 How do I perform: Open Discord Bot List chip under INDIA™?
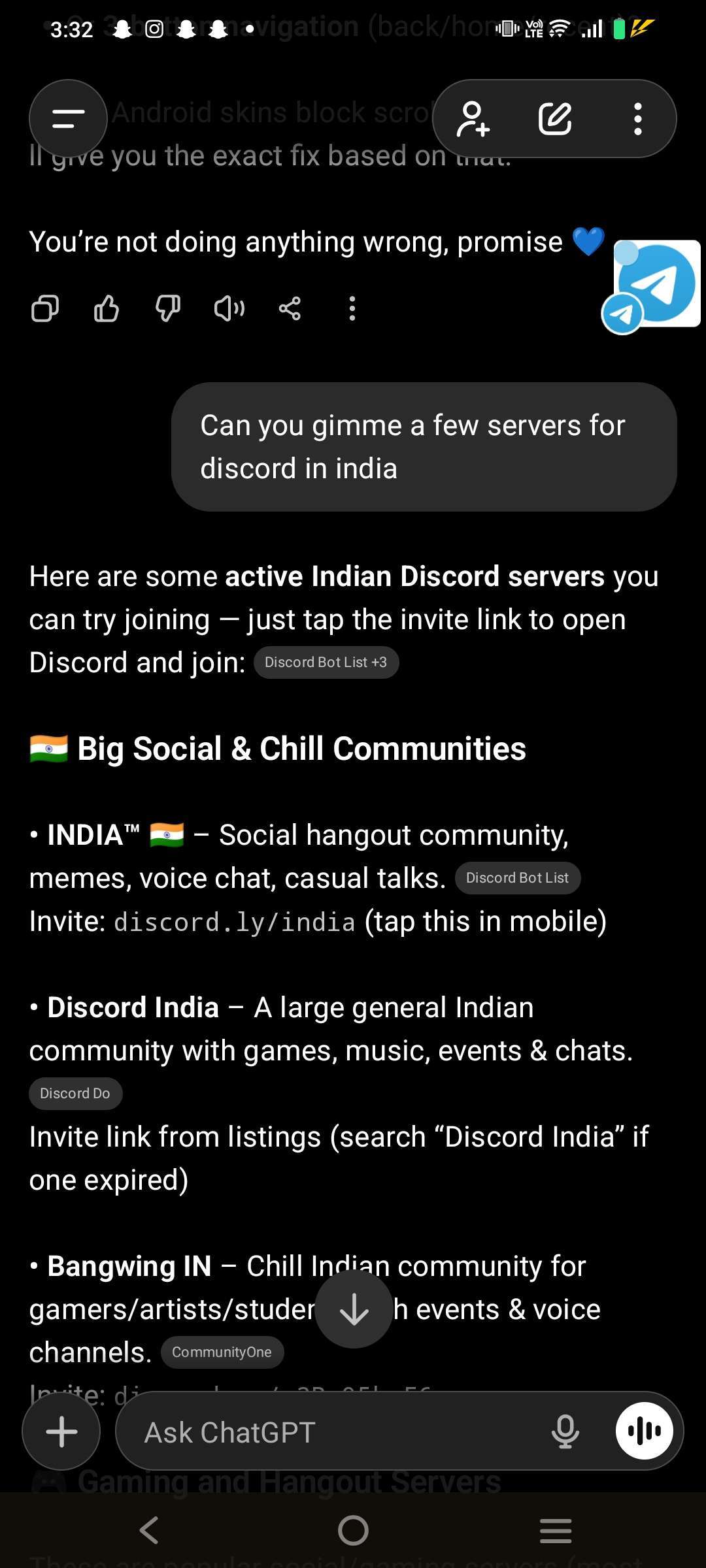(x=517, y=878)
